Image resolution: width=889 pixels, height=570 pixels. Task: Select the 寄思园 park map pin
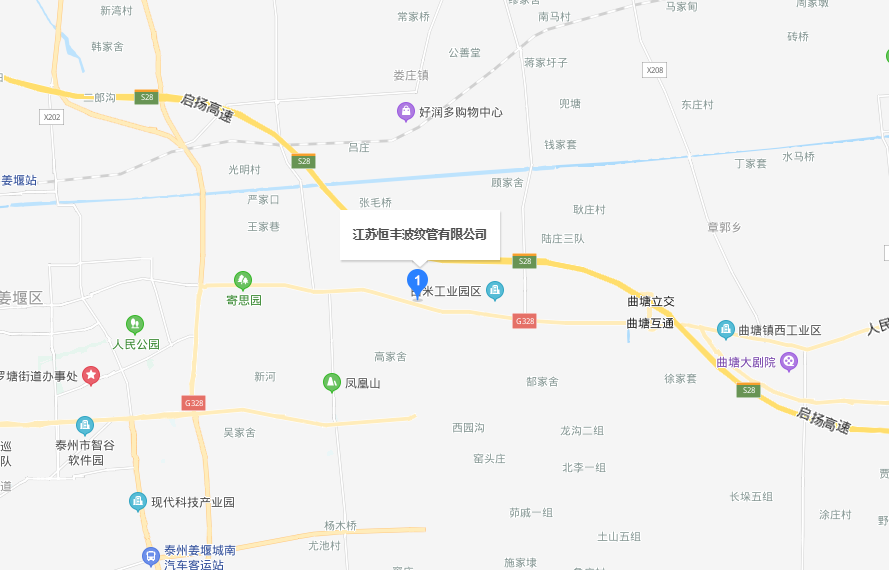pos(242,280)
